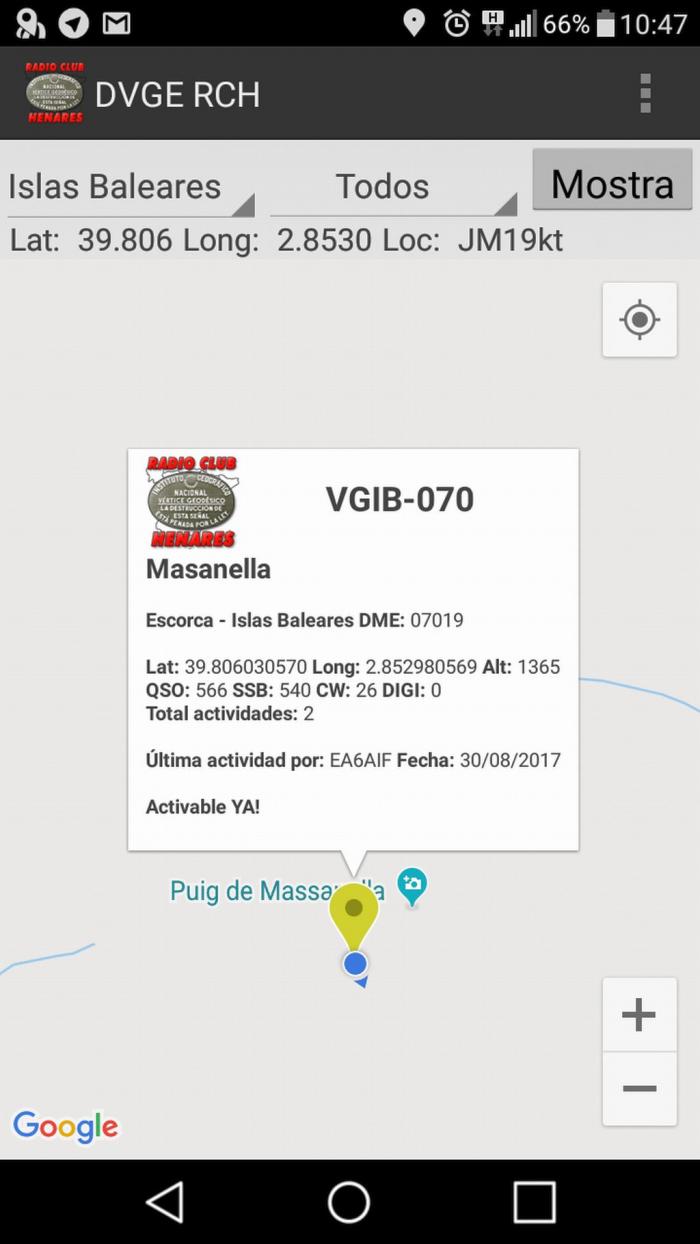Zoom out of the map
Screen dimensions: 700x1244
click(639, 1088)
